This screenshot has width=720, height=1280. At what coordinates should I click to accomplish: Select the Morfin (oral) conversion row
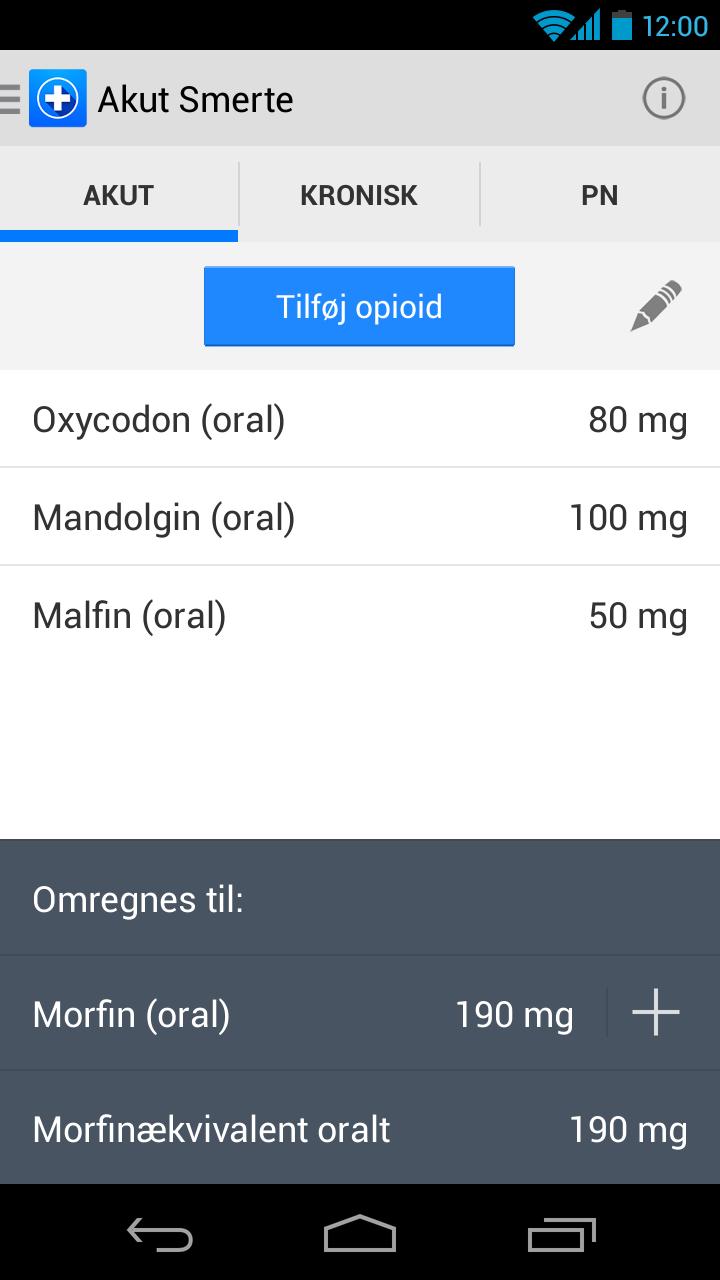300,1015
